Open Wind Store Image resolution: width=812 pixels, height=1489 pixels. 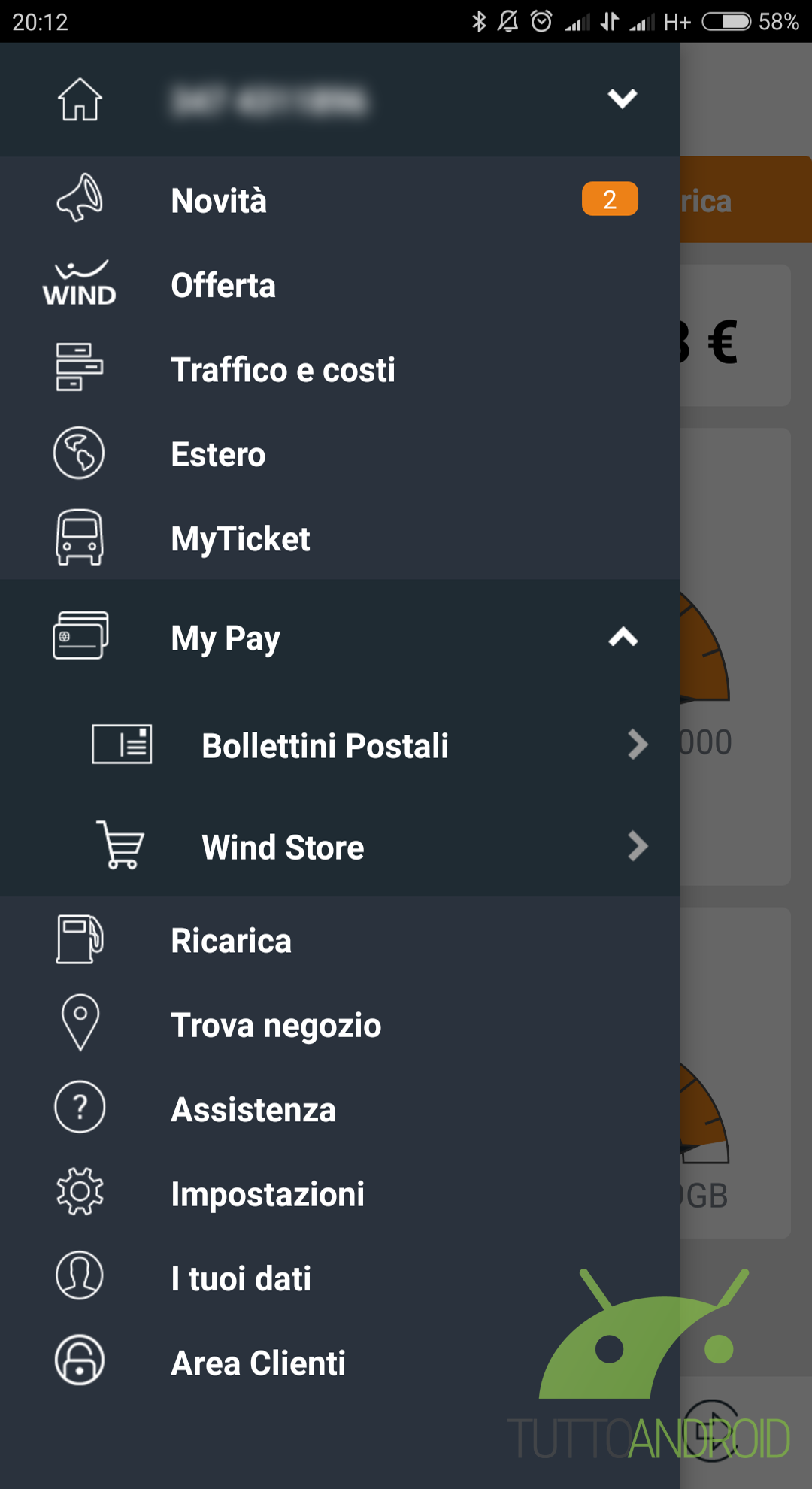point(340,847)
